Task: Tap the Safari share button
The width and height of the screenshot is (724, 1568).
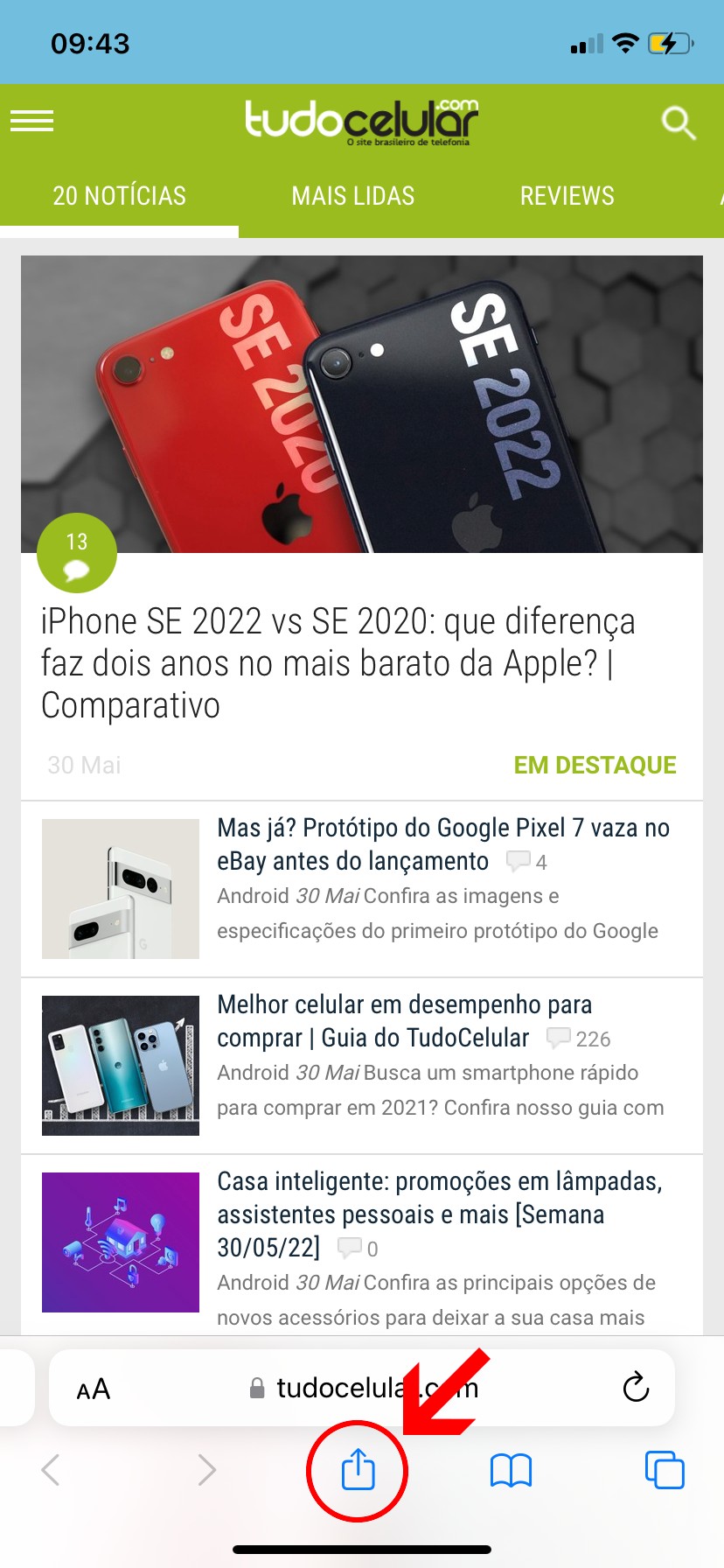Action: [358, 1469]
